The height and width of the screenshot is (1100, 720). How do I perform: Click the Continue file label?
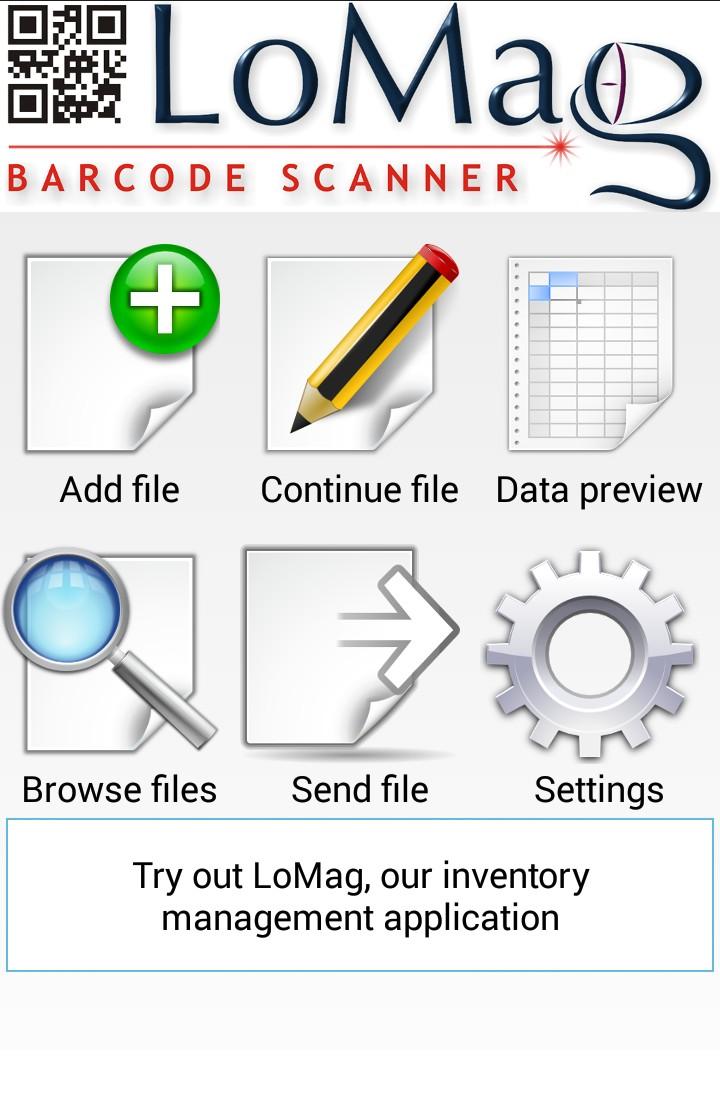[358, 489]
